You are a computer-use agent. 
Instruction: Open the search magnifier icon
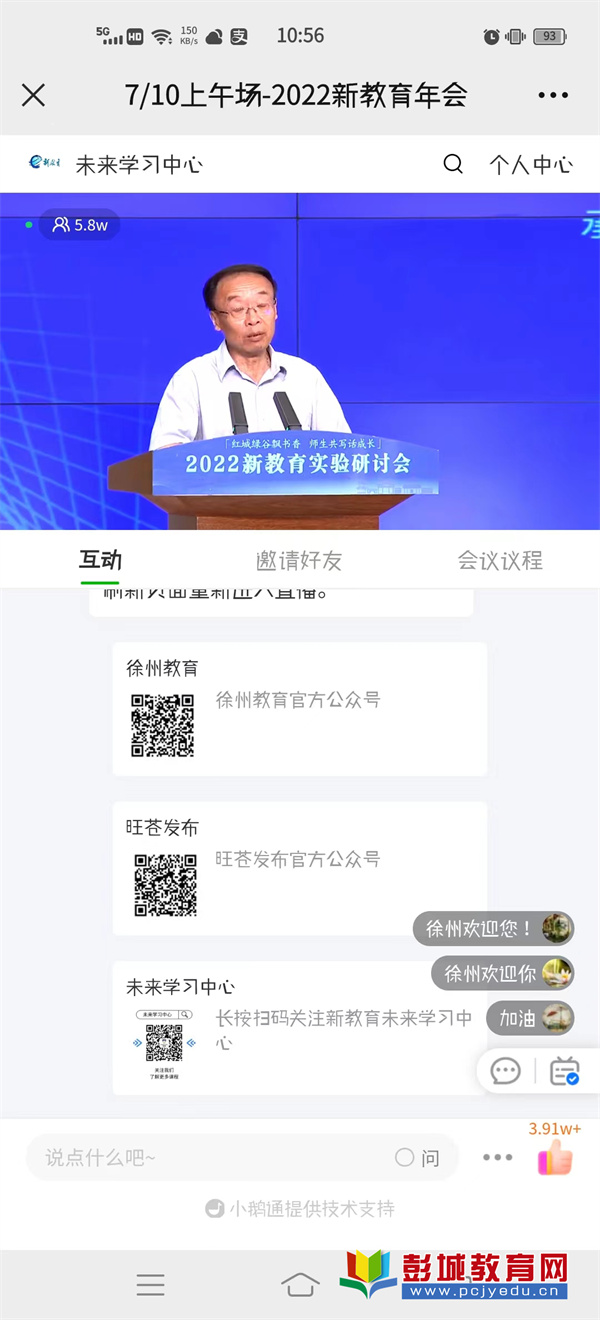pos(453,164)
